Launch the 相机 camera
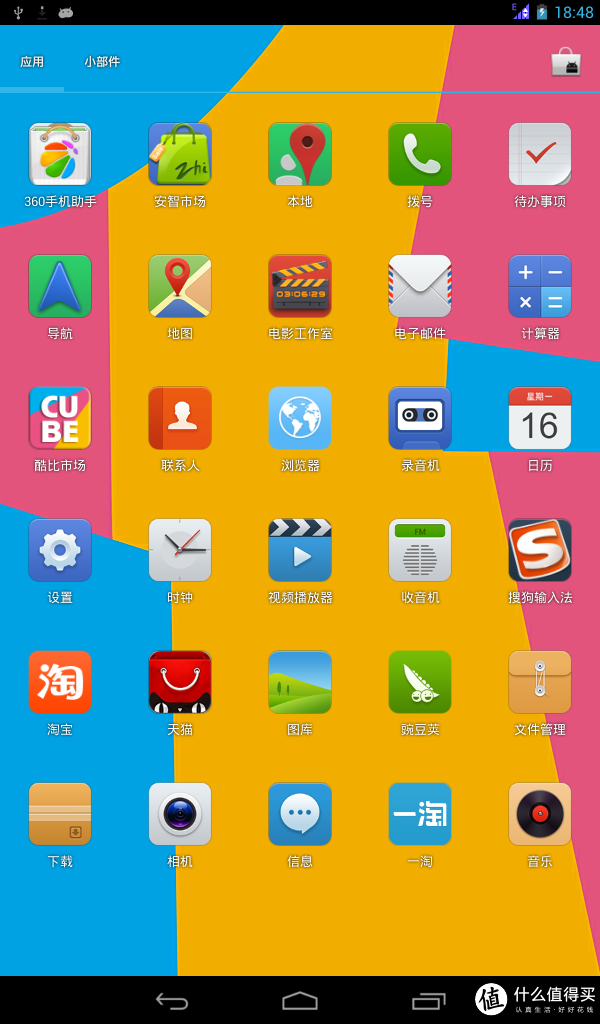The height and width of the screenshot is (1024, 600). 180,814
